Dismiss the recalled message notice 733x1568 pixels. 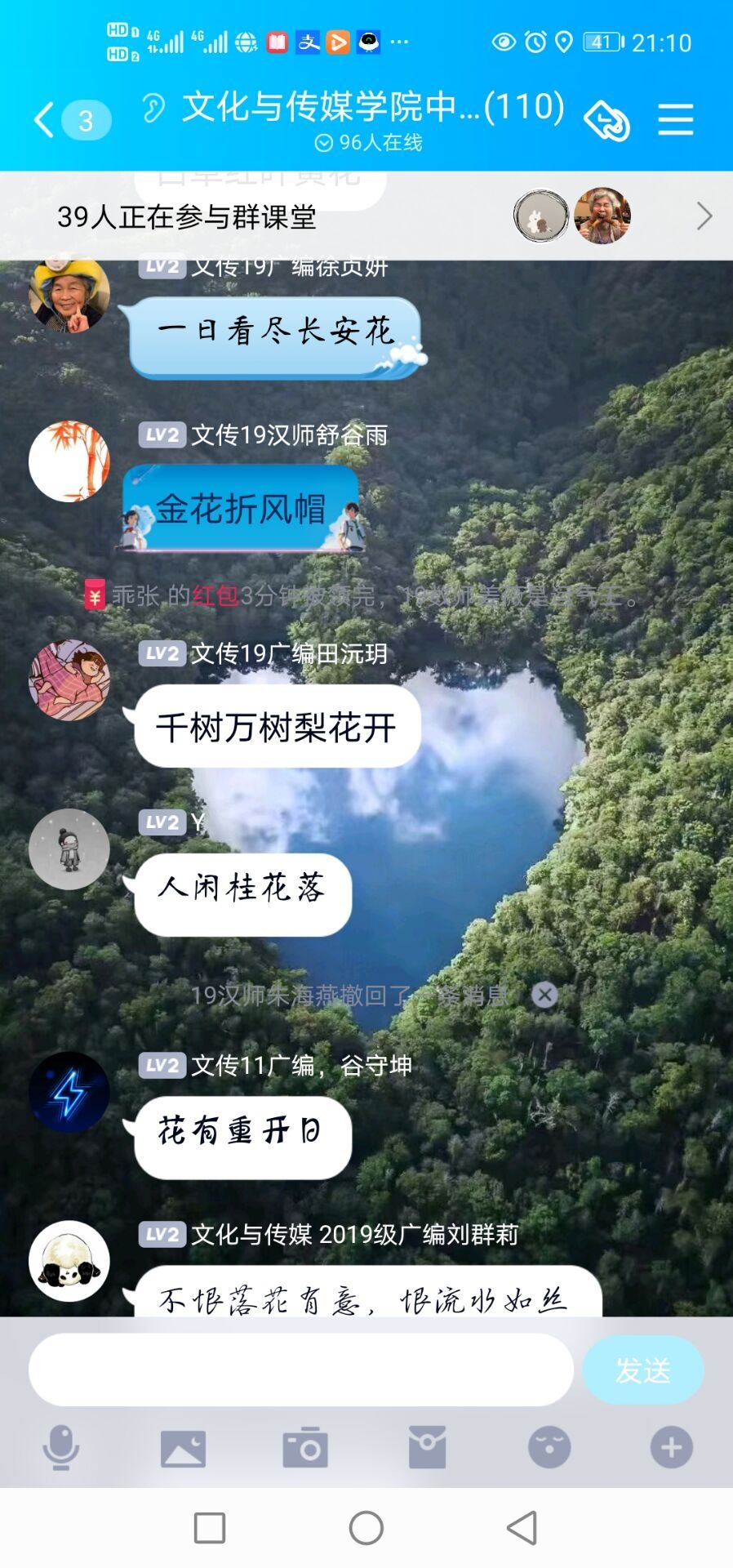coord(544,995)
